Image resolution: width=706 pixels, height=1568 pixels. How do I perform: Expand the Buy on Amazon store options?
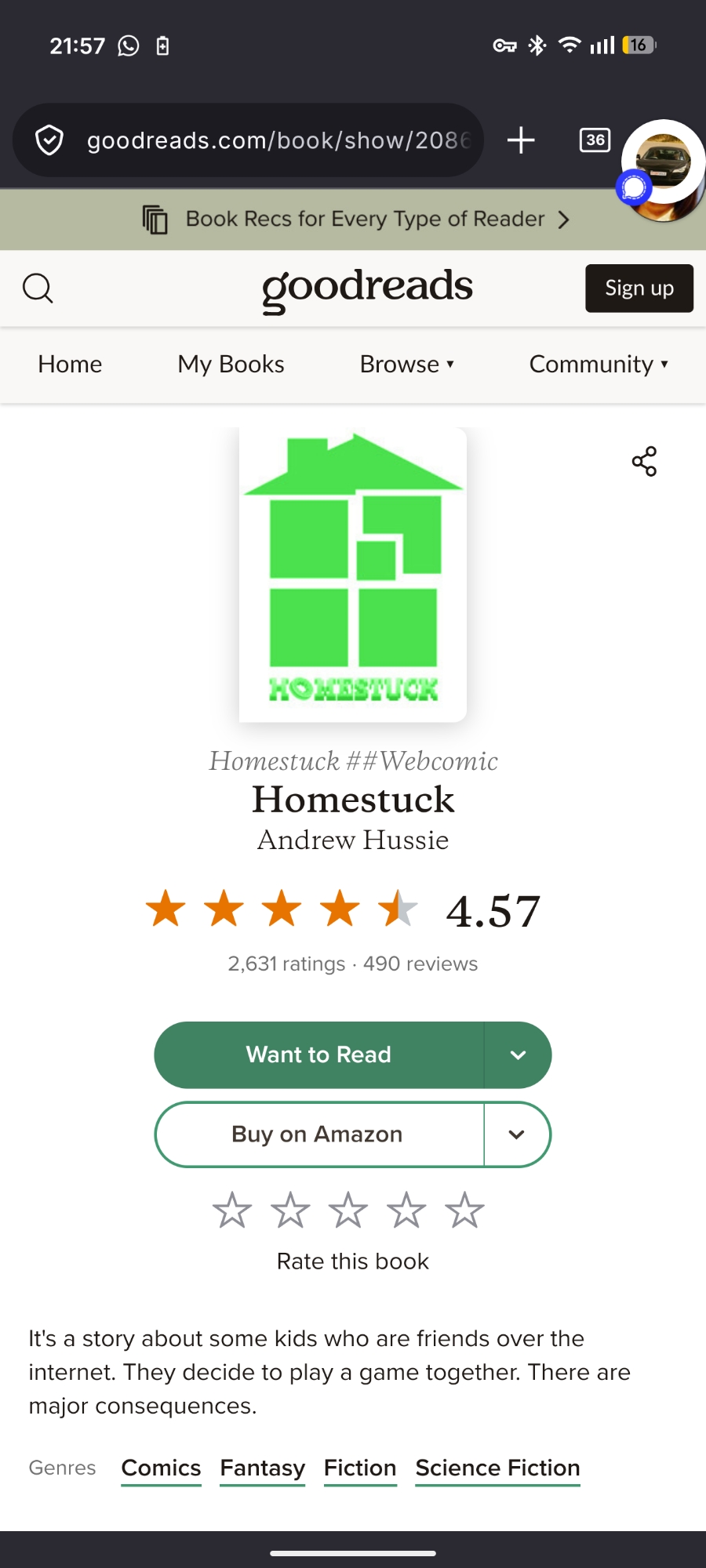[x=516, y=1134]
